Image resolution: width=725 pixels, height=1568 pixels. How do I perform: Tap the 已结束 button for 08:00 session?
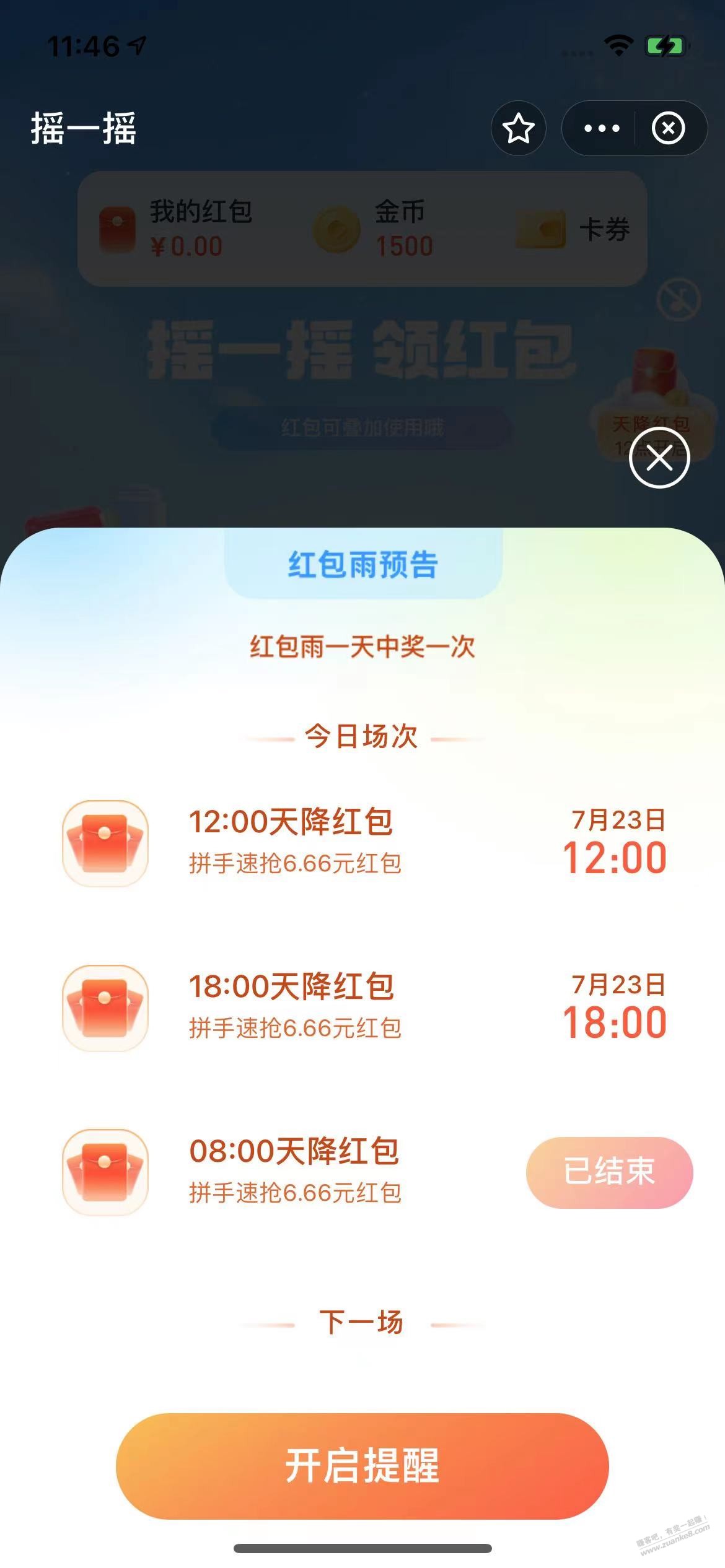pos(609,1172)
